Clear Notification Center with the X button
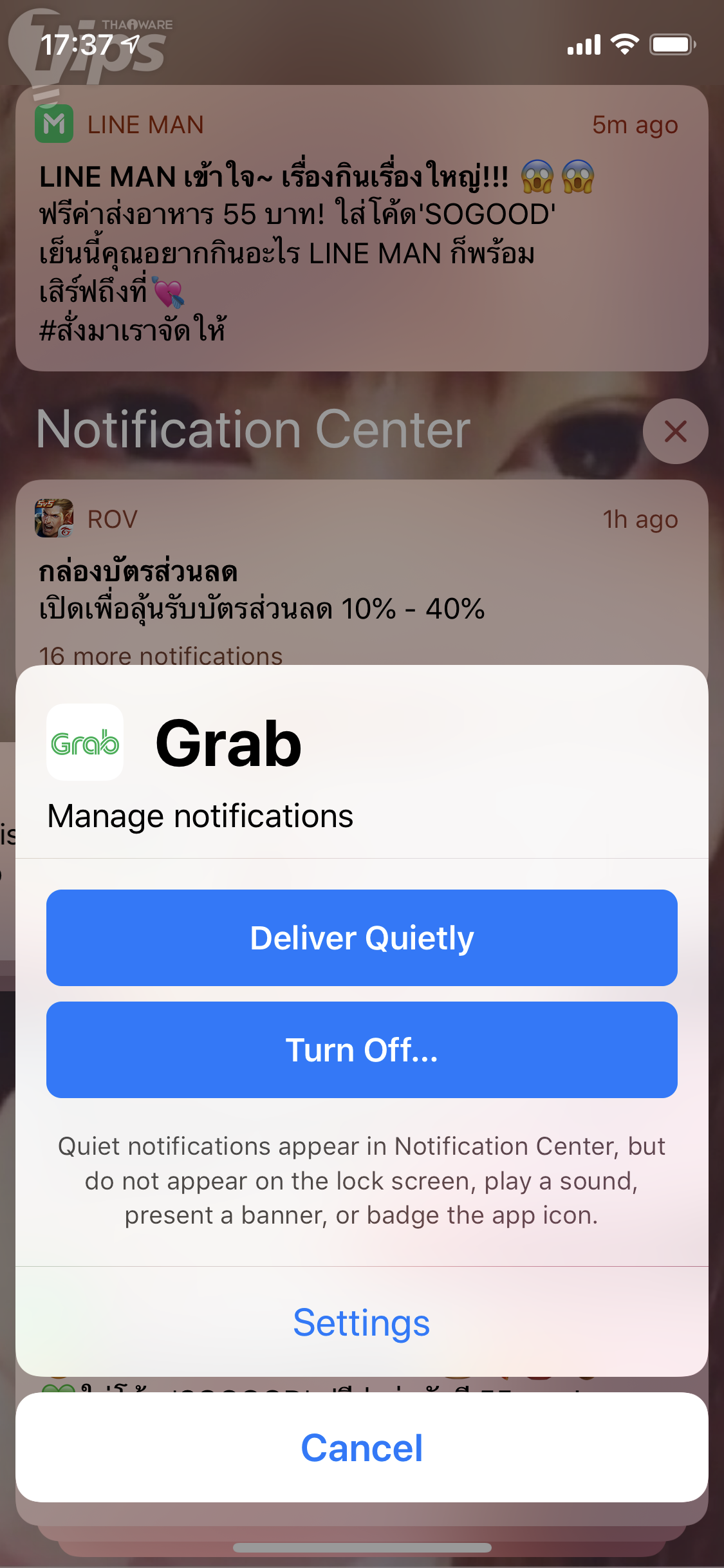 pos(675,431)
